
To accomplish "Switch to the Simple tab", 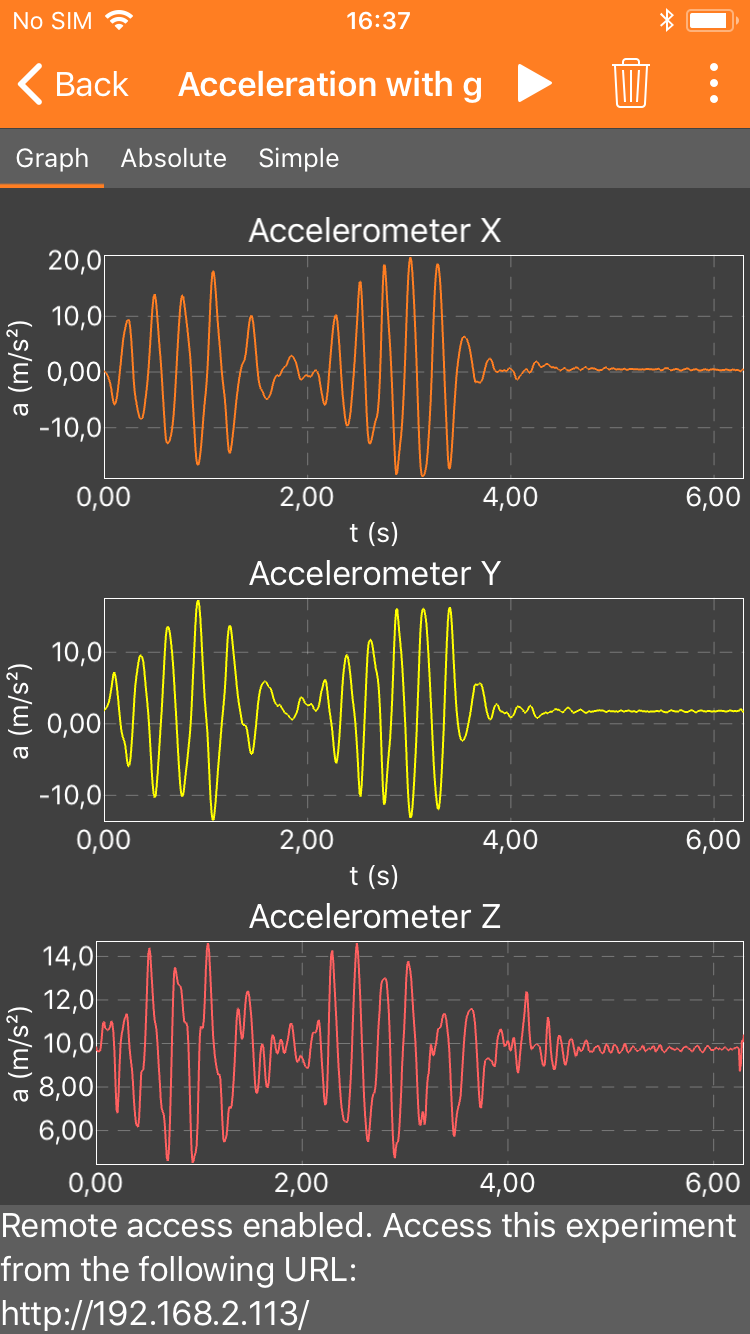I will pos(299,159).
